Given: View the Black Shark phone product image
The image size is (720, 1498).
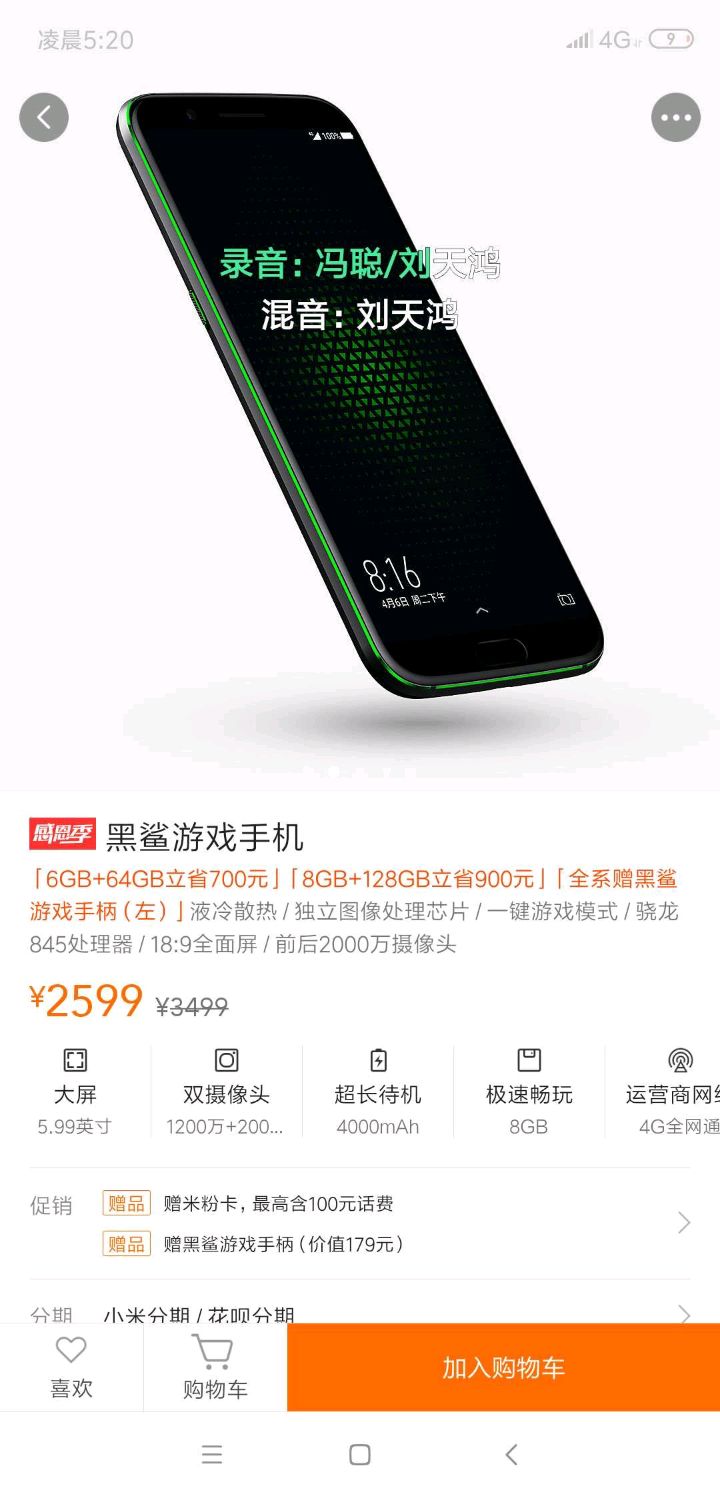Looking at the screenshot, I should [360, 400].
